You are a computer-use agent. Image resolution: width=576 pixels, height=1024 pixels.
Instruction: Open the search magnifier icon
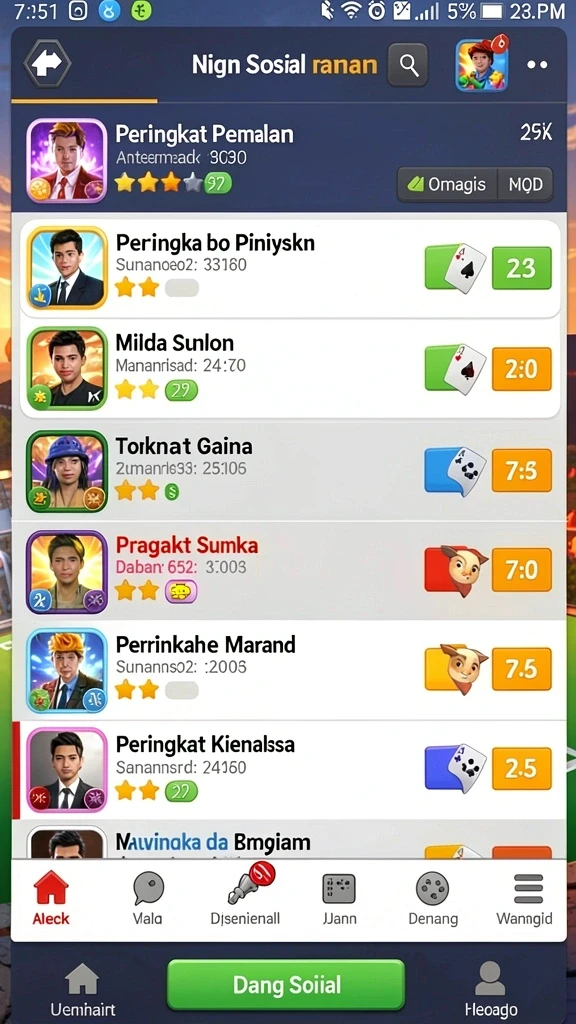click(x=409, y=65)
